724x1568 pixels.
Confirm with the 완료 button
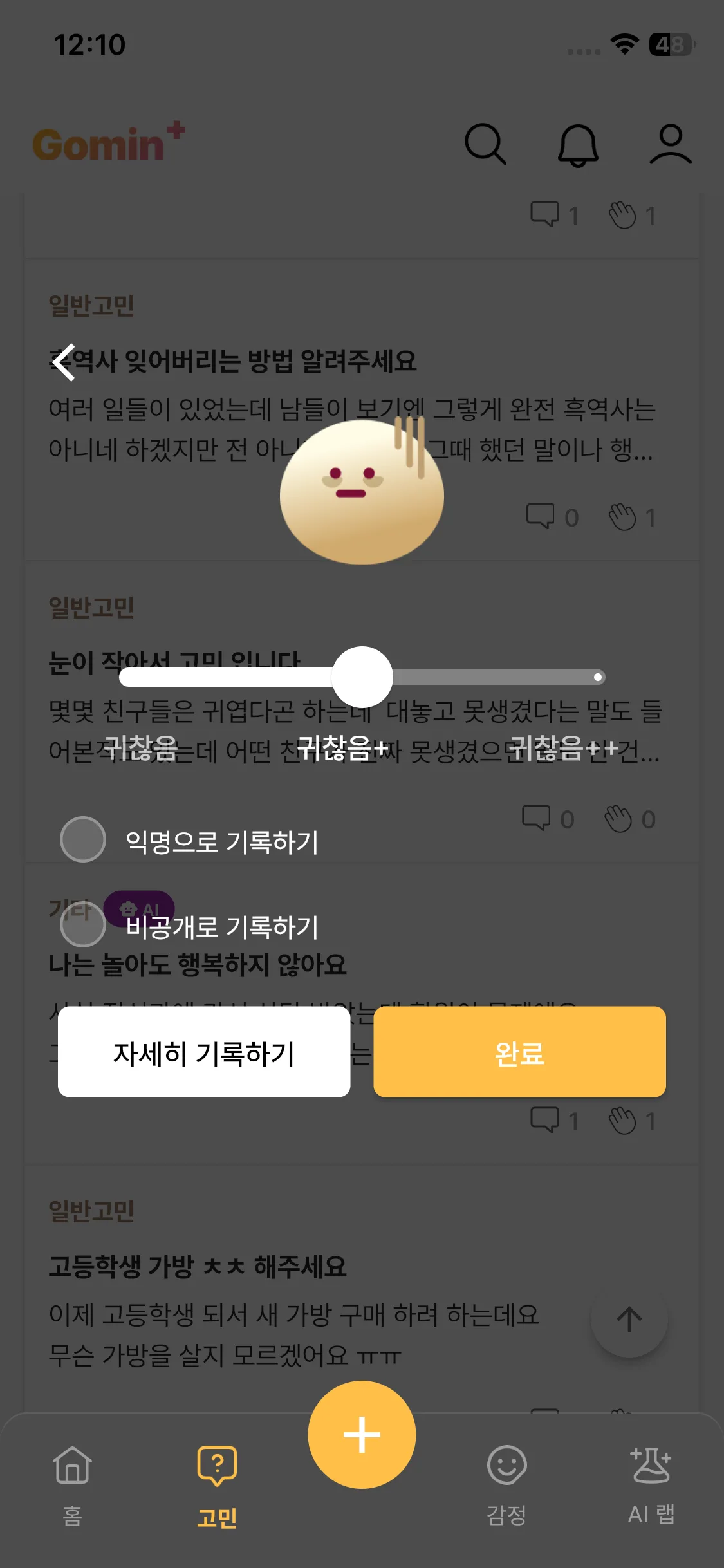(519, 1052)
